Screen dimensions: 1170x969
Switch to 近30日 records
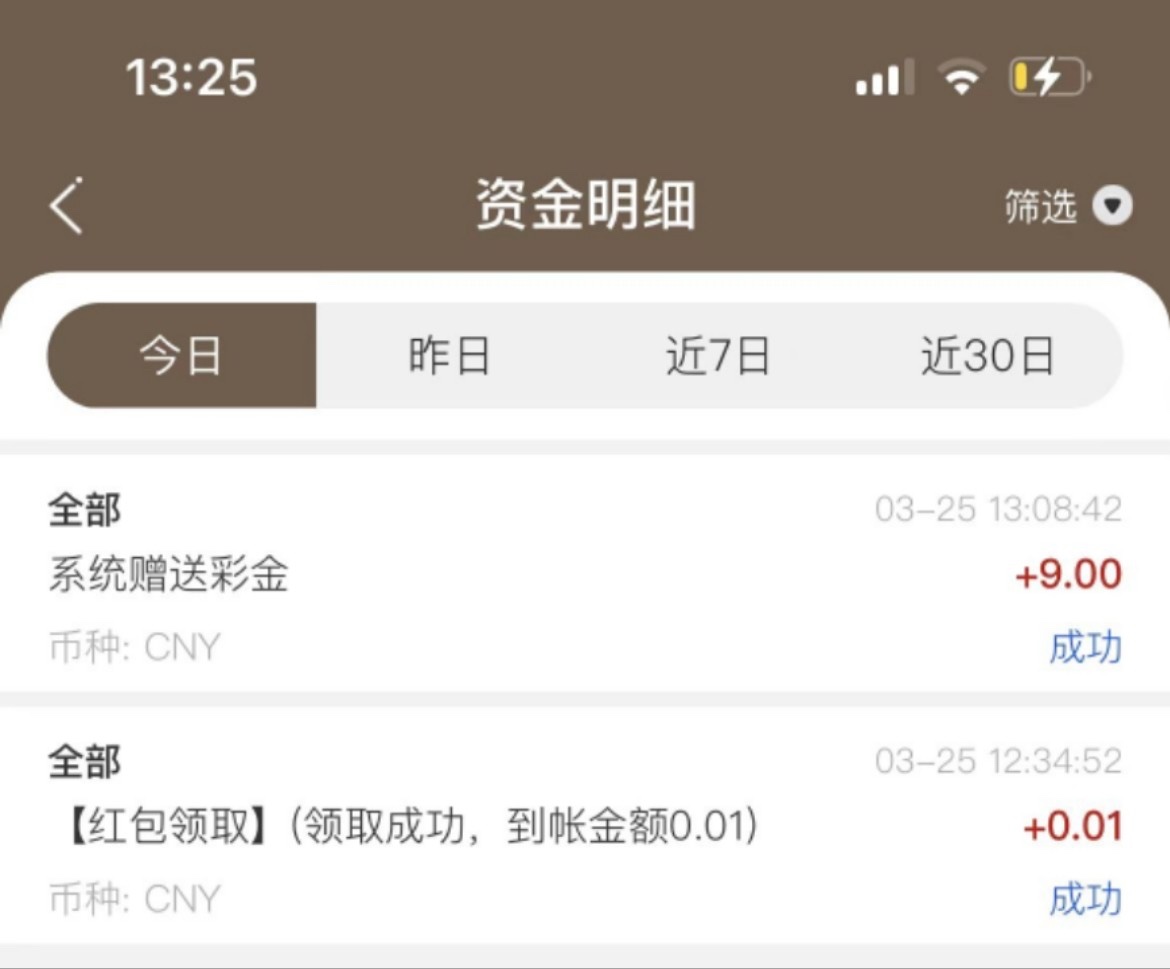[x=987, y=356]
